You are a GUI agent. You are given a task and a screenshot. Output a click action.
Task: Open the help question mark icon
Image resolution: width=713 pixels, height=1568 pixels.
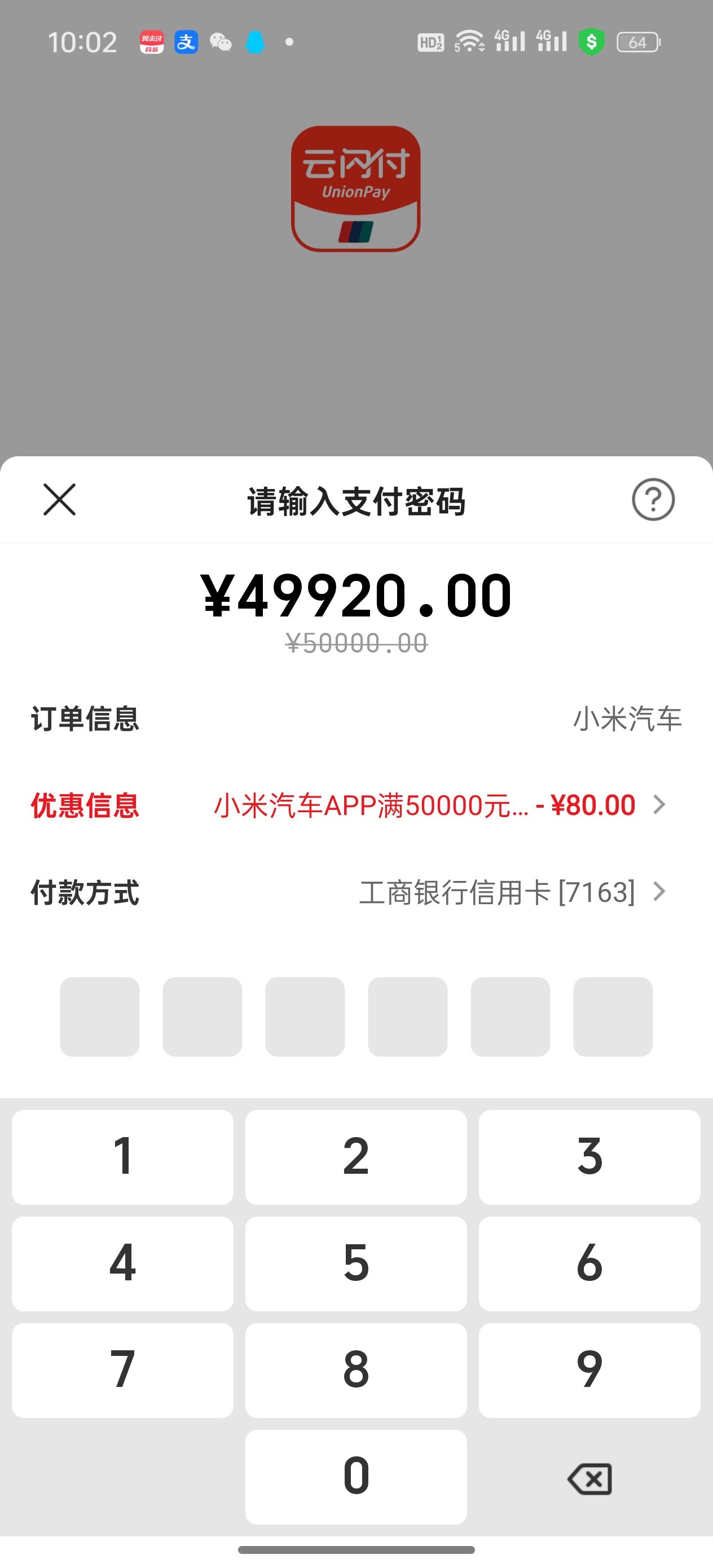pyautogui.click(x=653, y=500)
